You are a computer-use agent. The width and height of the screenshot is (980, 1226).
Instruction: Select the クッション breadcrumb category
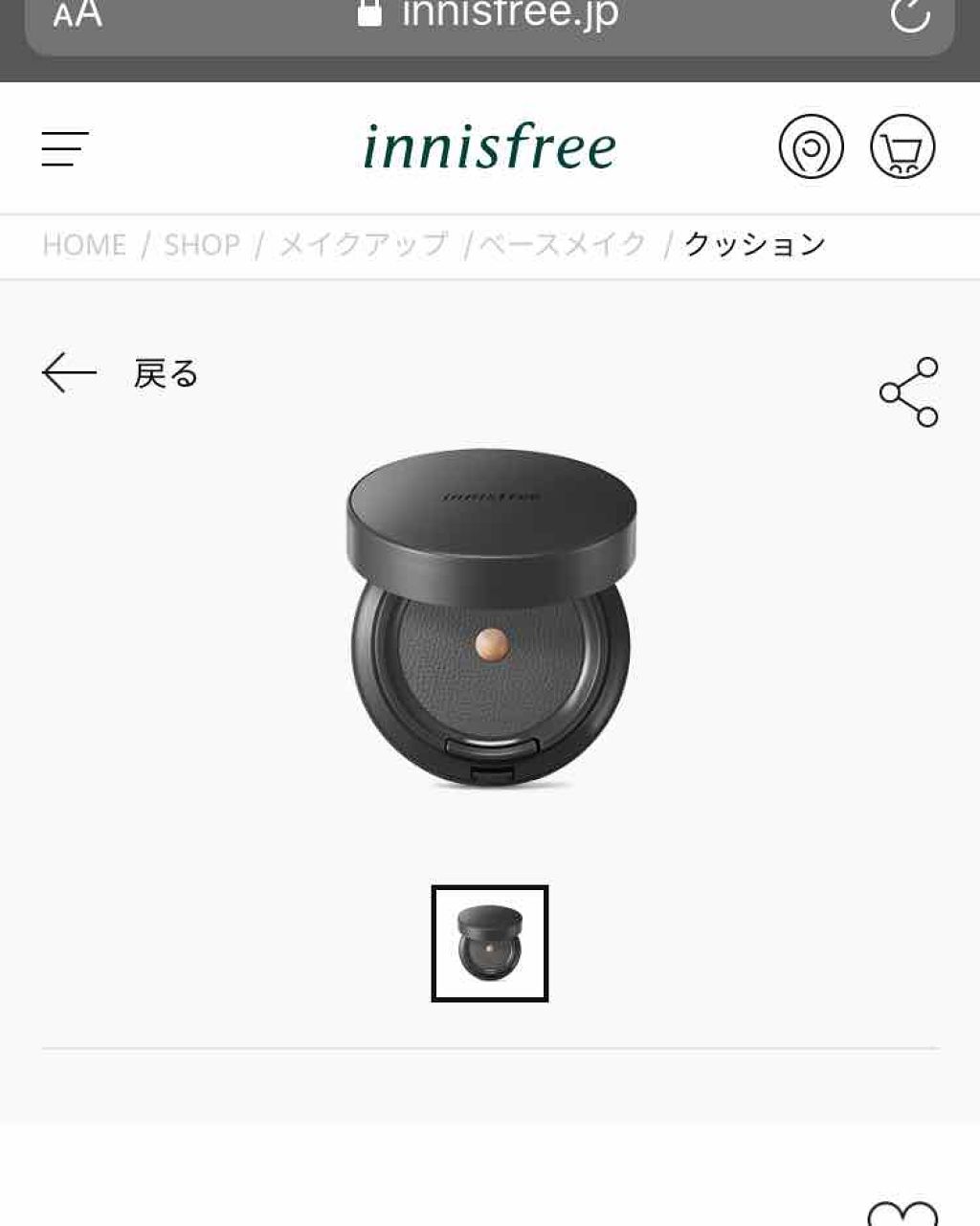(752, 244)
